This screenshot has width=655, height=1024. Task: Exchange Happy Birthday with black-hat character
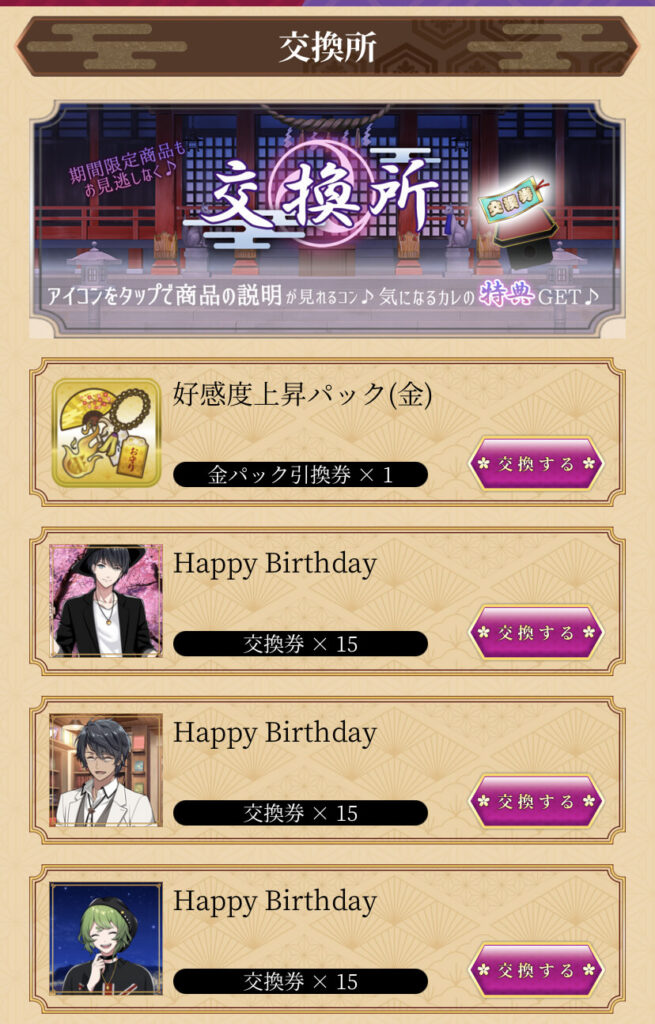(536, 633)
